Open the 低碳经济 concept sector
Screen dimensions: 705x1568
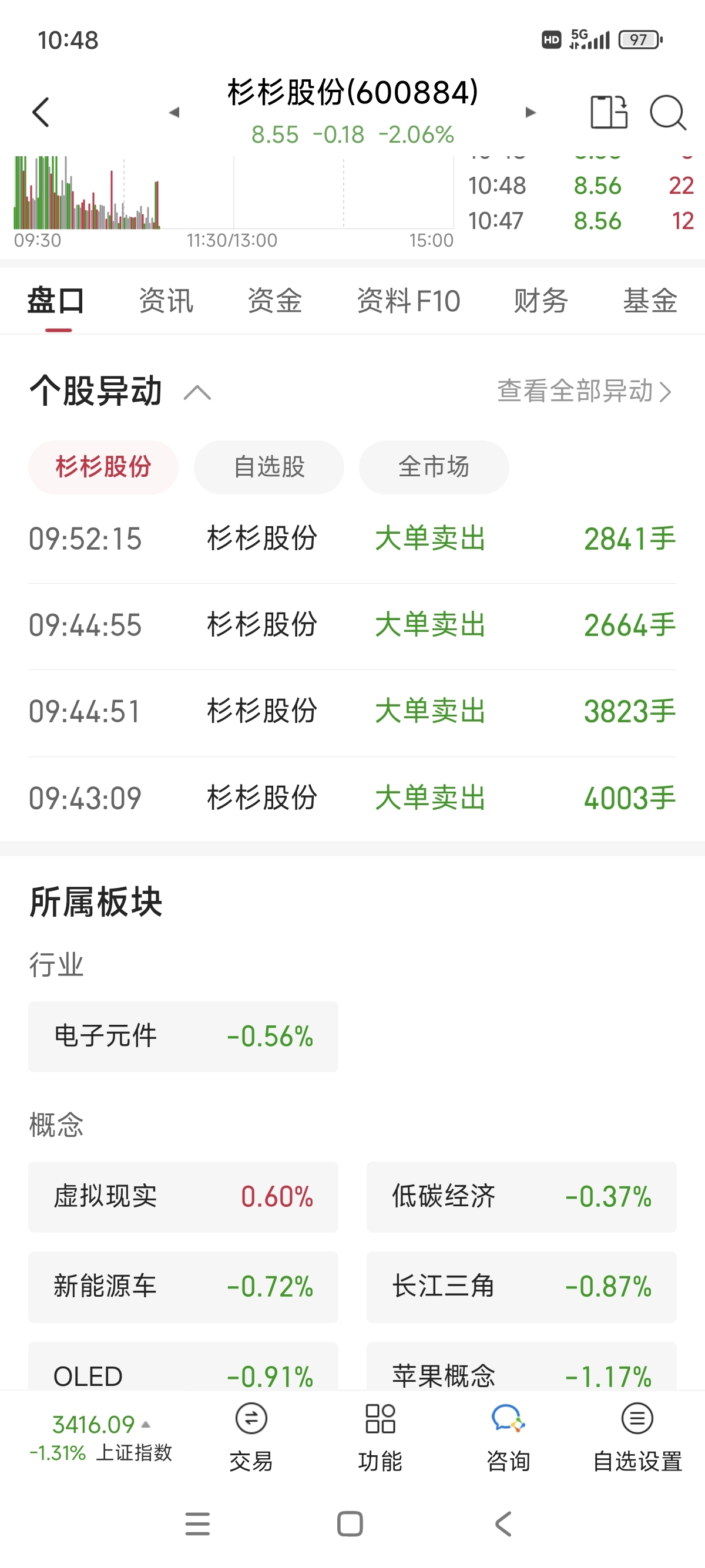tap(521, 1196)
